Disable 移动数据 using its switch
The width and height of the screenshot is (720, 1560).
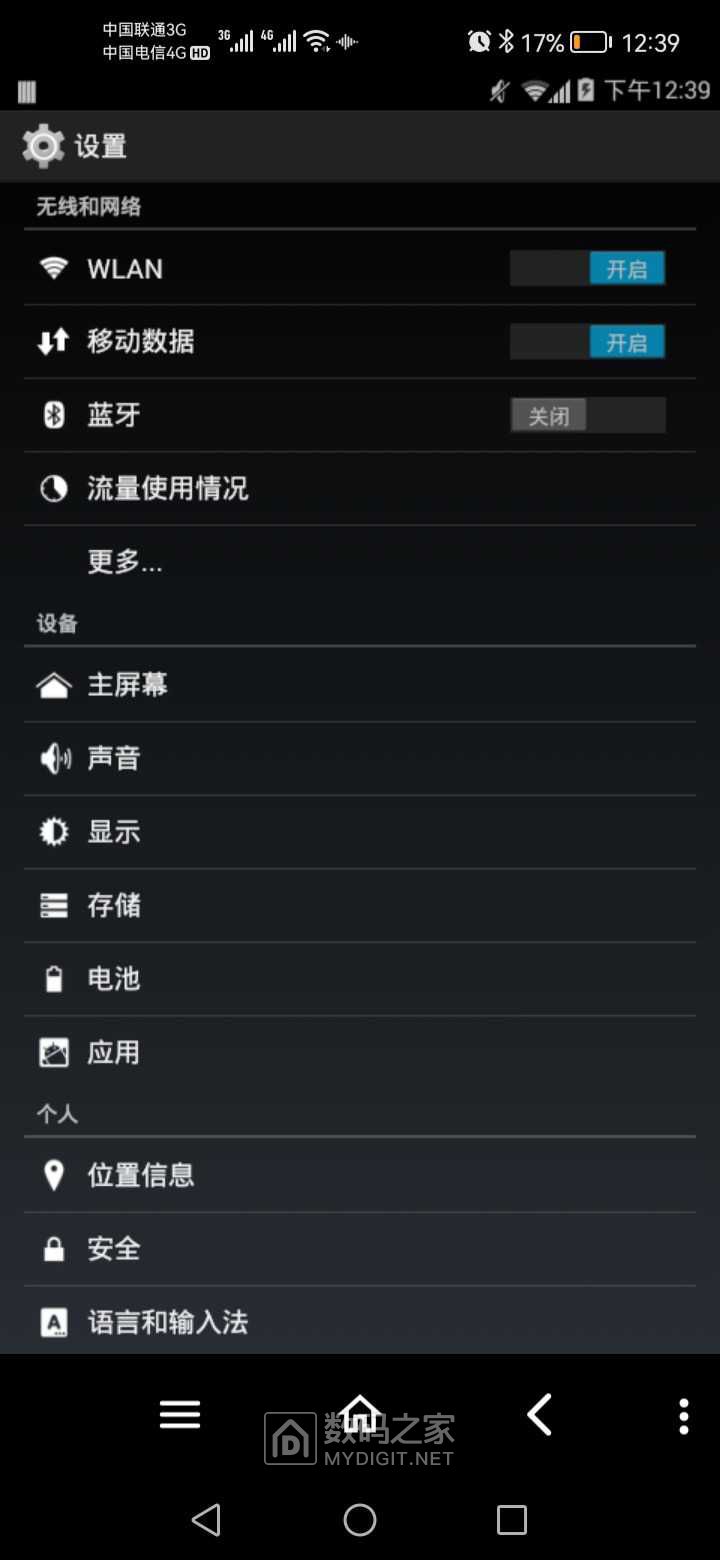(588, 341)
